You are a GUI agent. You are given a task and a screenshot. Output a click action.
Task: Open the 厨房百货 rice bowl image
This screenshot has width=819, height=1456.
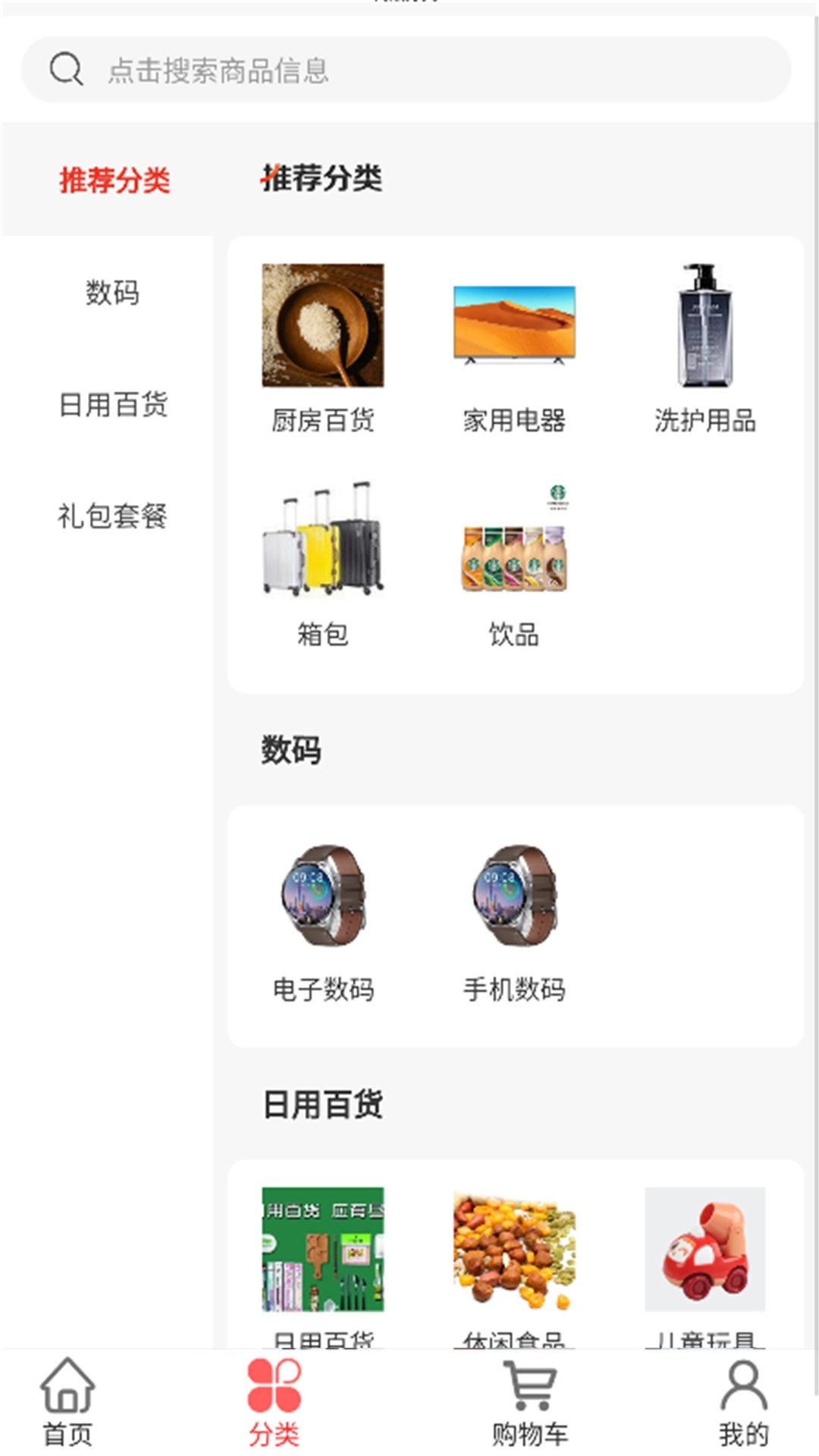pyautogui.click(x=324, y=326)
